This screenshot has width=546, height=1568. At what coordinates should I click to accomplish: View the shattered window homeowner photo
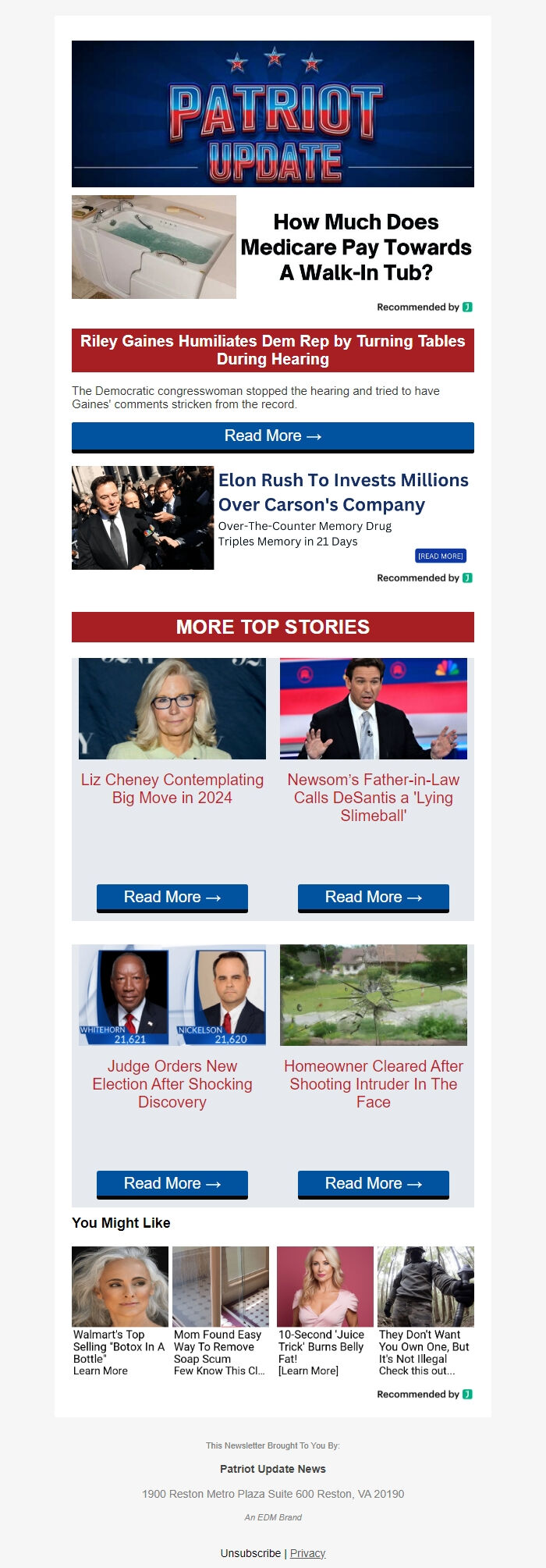[373, 995]
